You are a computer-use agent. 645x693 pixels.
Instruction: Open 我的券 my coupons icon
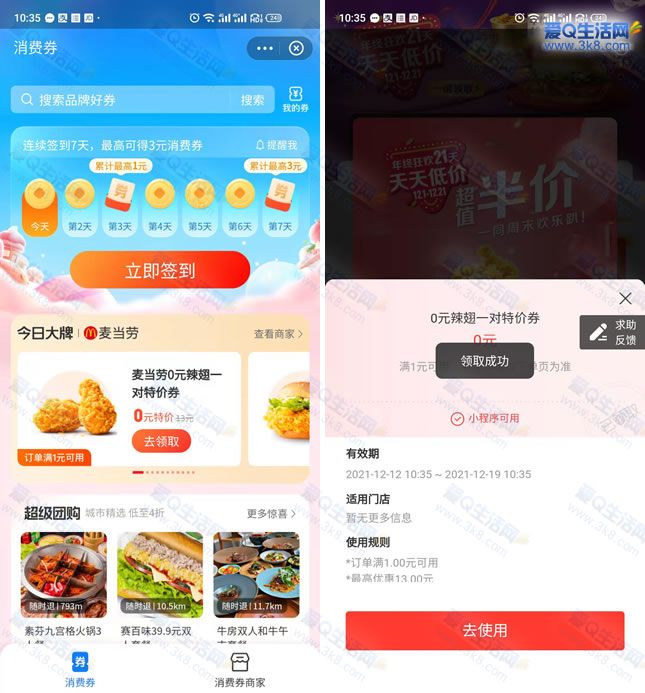(x=295, y=99)
